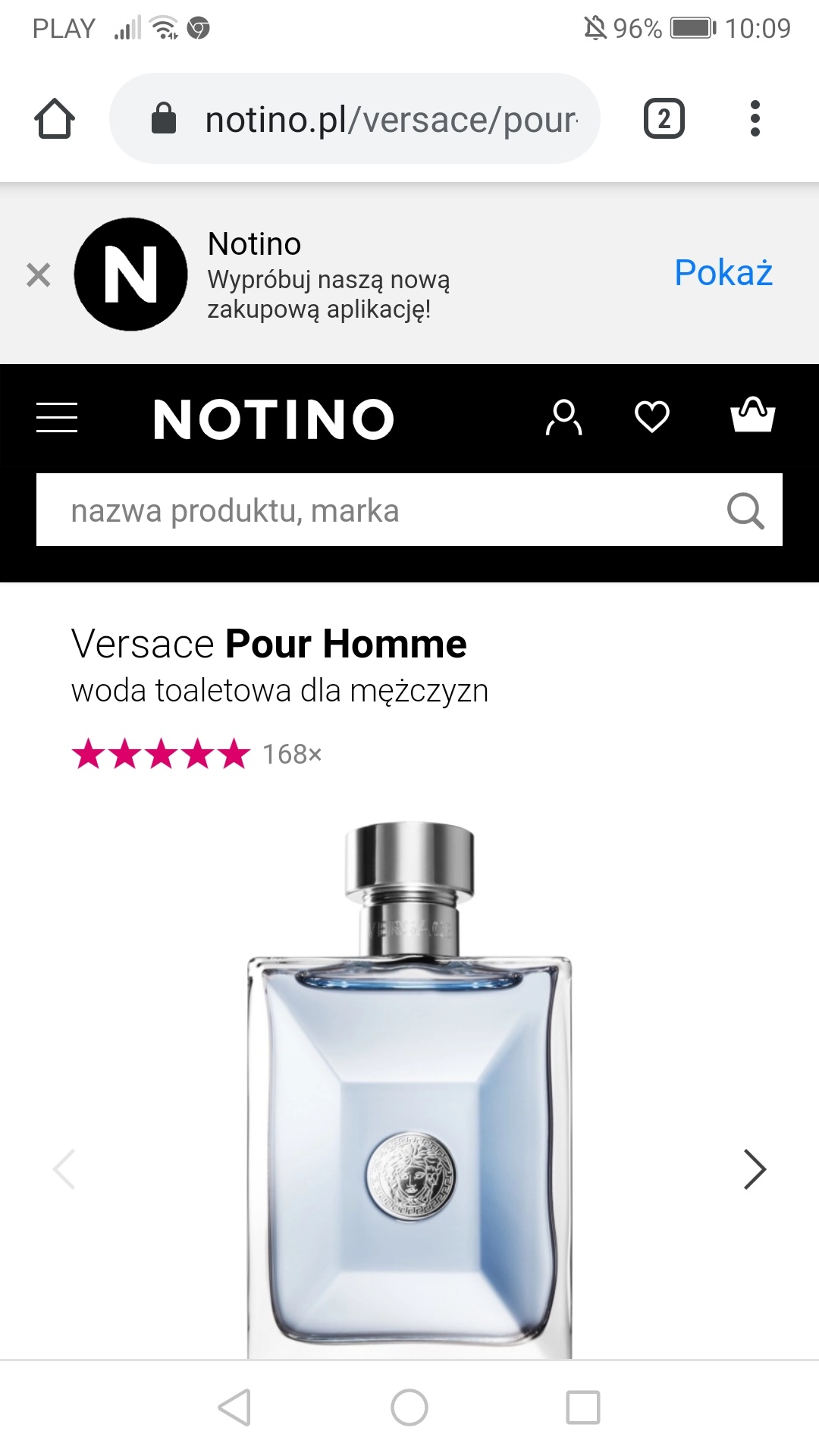Image resolution: width=819 pixels, height=1456 pixels.
Task: Open the Chrome overflow menu
Action: pyautogui.click(x=754, y=119)
